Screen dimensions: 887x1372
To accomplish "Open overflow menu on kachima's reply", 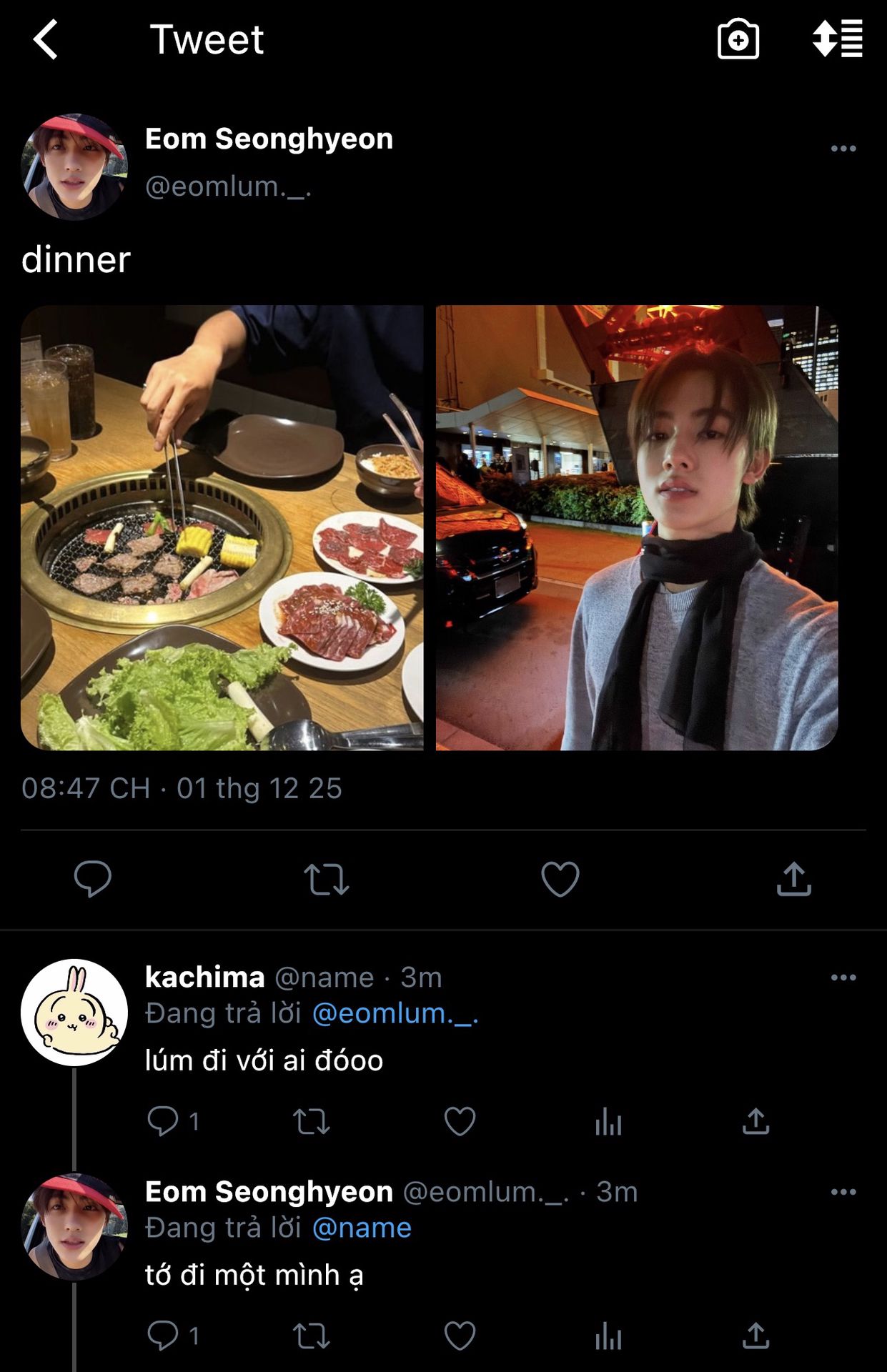I will pyautogui.click(x=843, y=978).
